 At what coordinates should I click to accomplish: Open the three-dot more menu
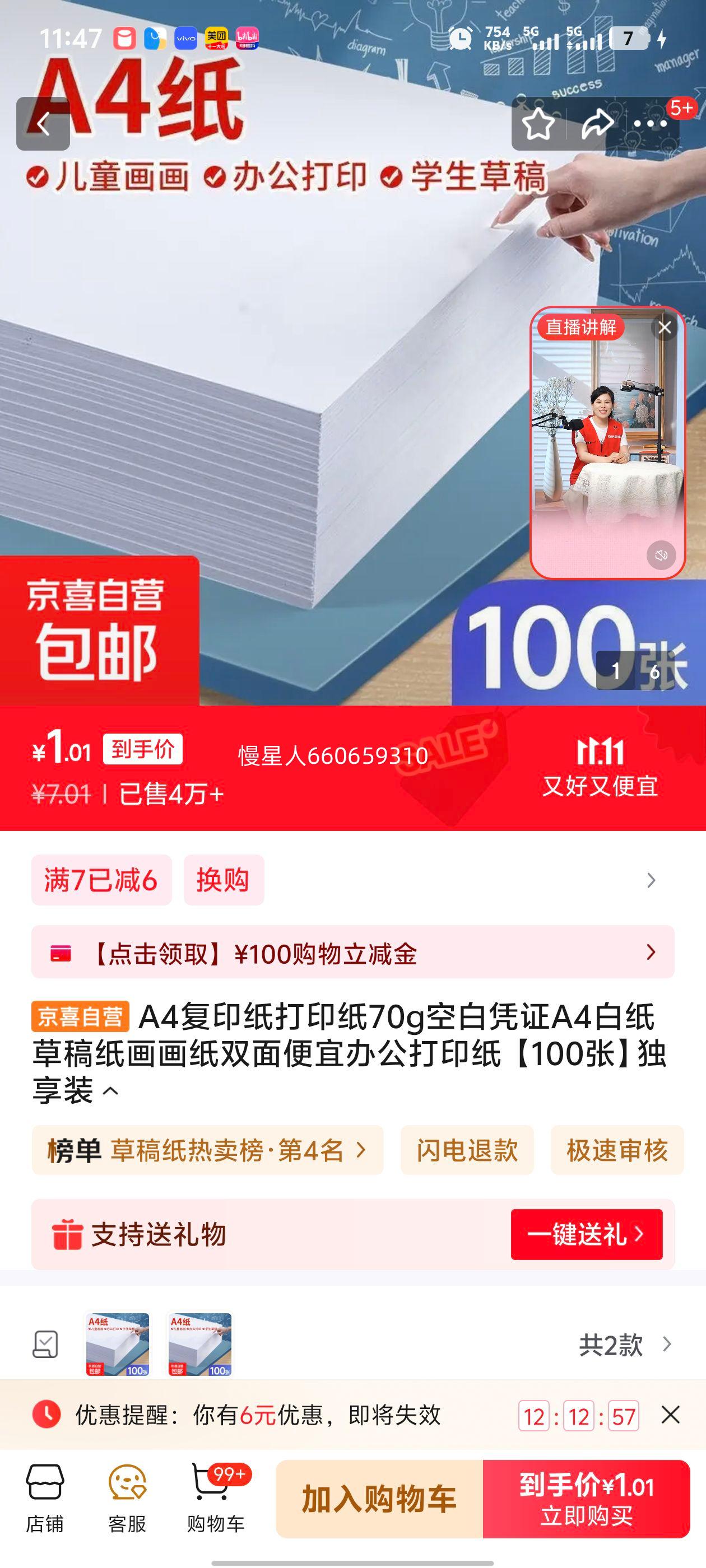(650, 124)
